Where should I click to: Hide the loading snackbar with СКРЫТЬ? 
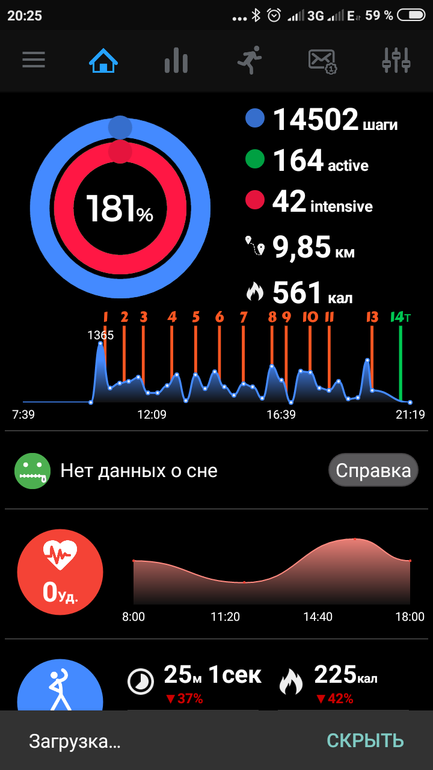pyautogui.click(x=365, y=740)
